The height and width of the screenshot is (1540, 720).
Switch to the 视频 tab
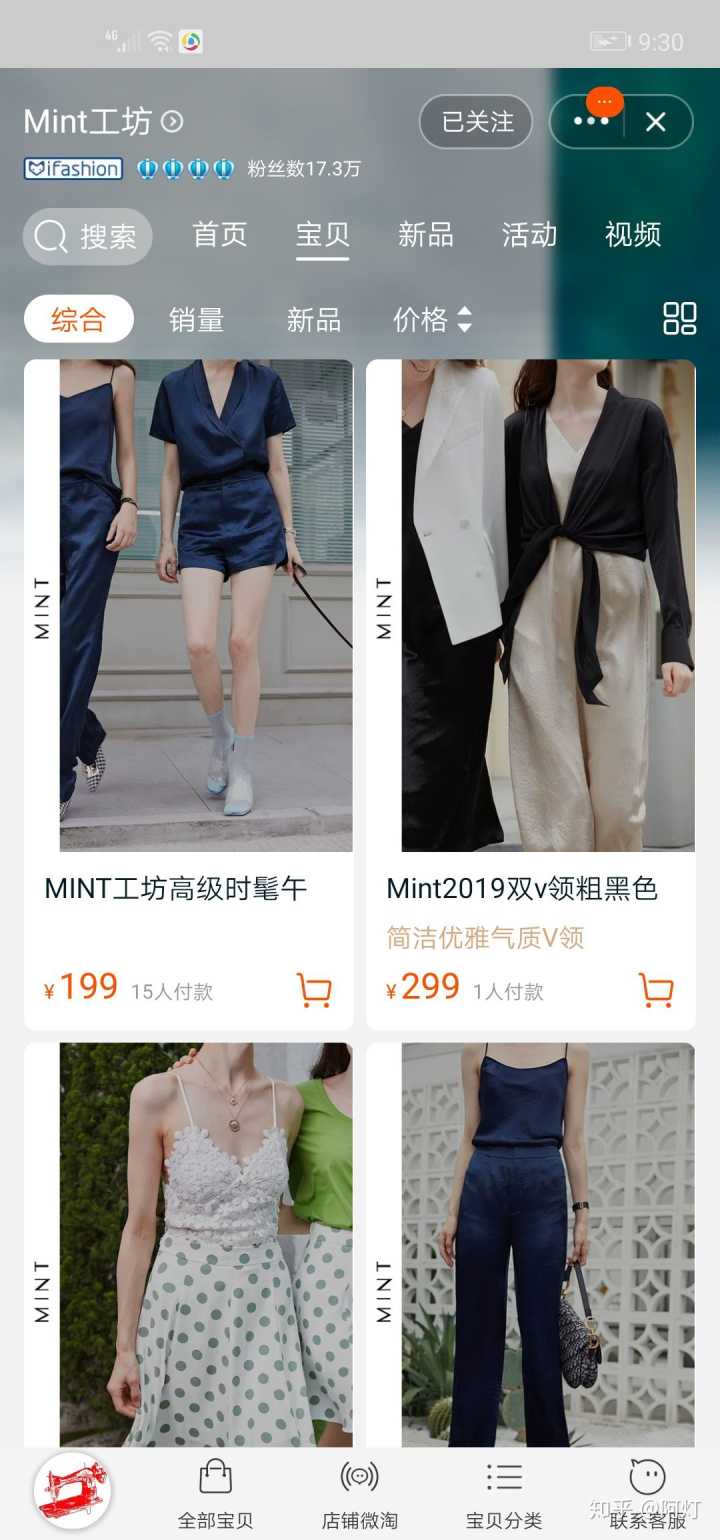tap(633, 235)
